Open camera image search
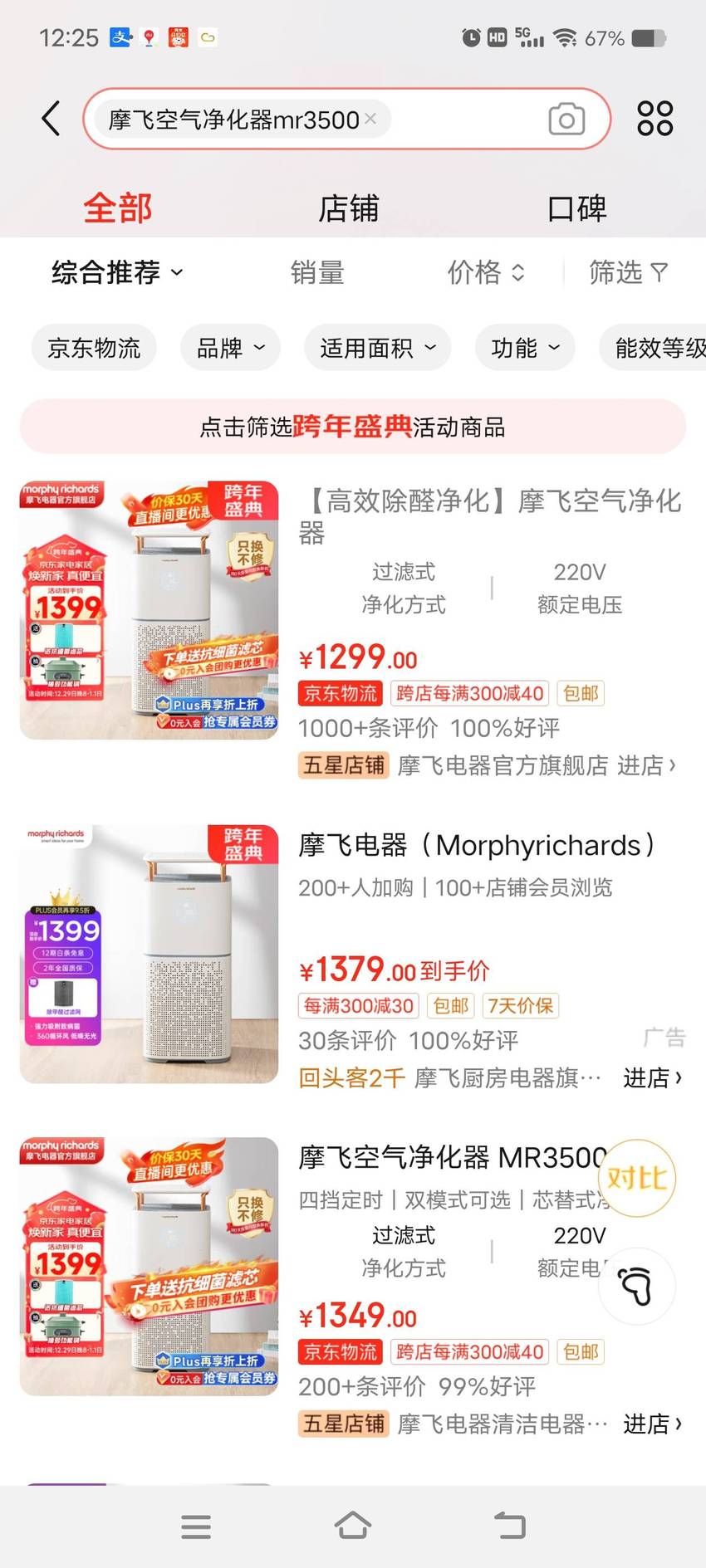706x1568 pixels. point(566,119)
